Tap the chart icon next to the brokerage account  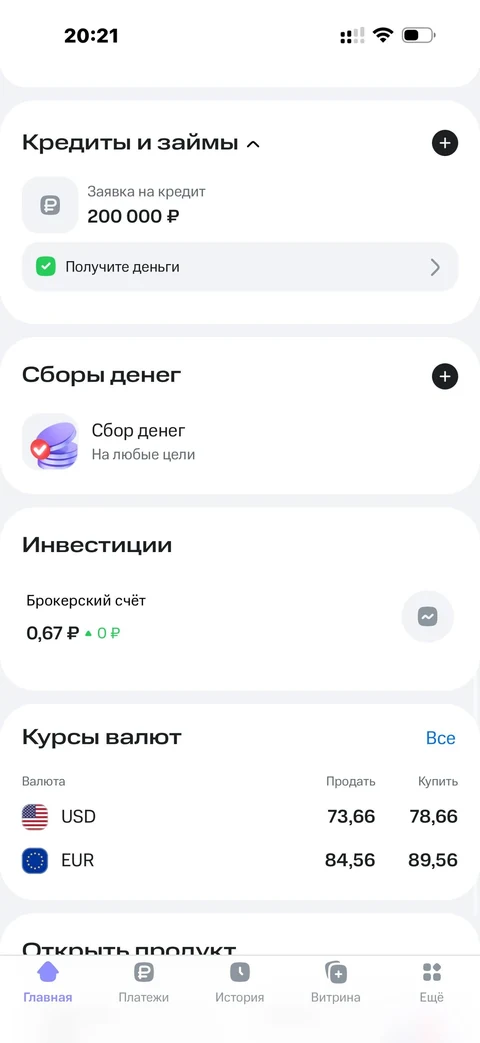click(x=427, y=617)
